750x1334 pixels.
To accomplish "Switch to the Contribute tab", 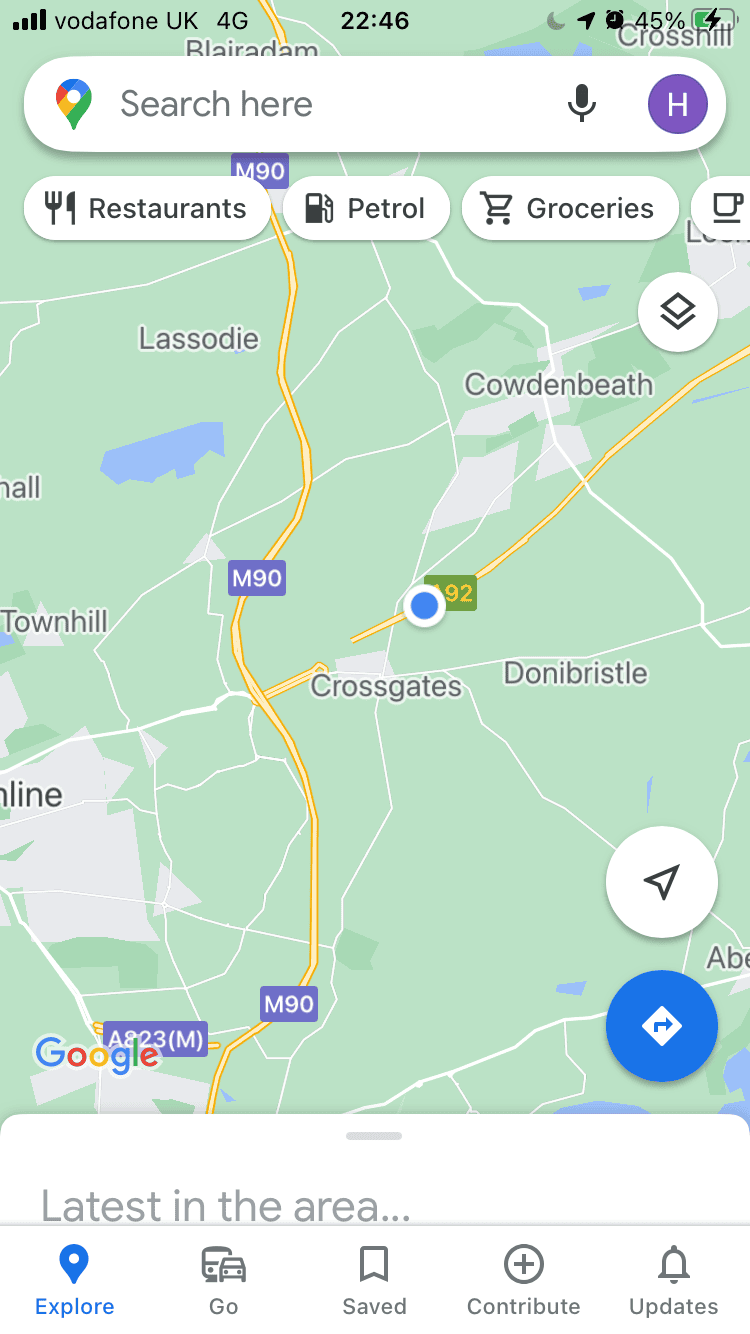I will click(524, 1280).
